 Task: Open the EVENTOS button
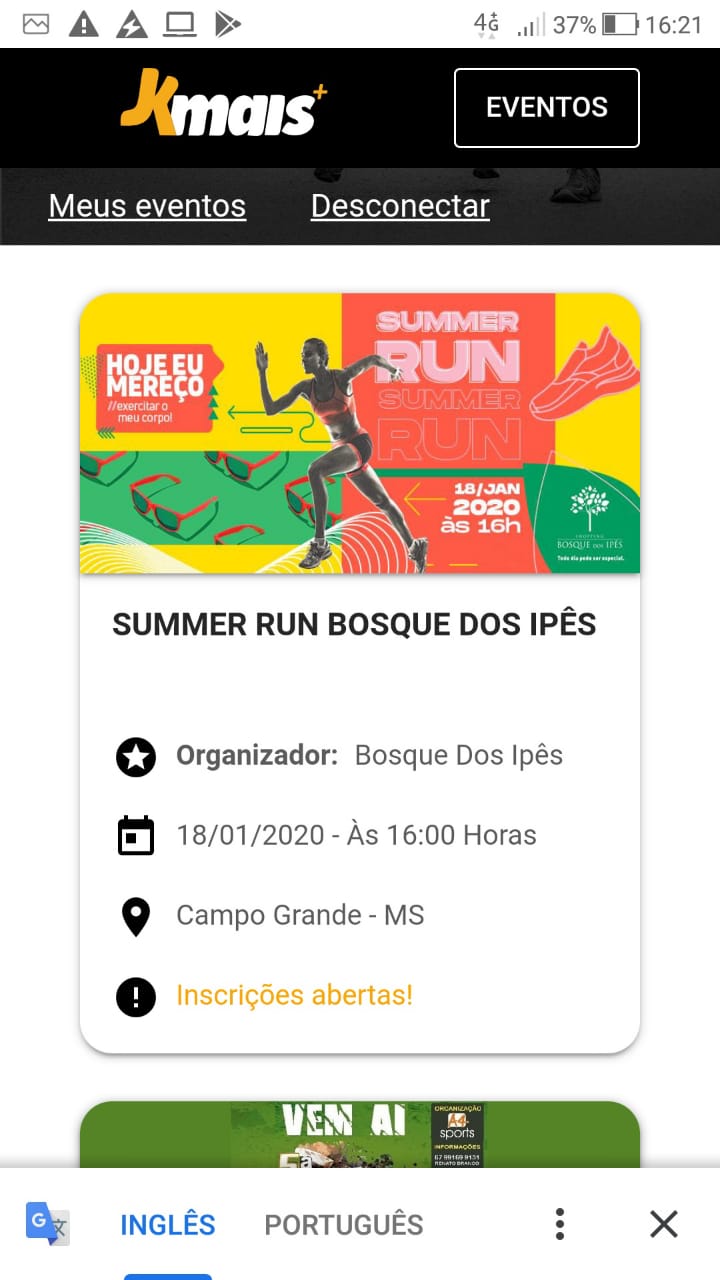tap(546, 108)
